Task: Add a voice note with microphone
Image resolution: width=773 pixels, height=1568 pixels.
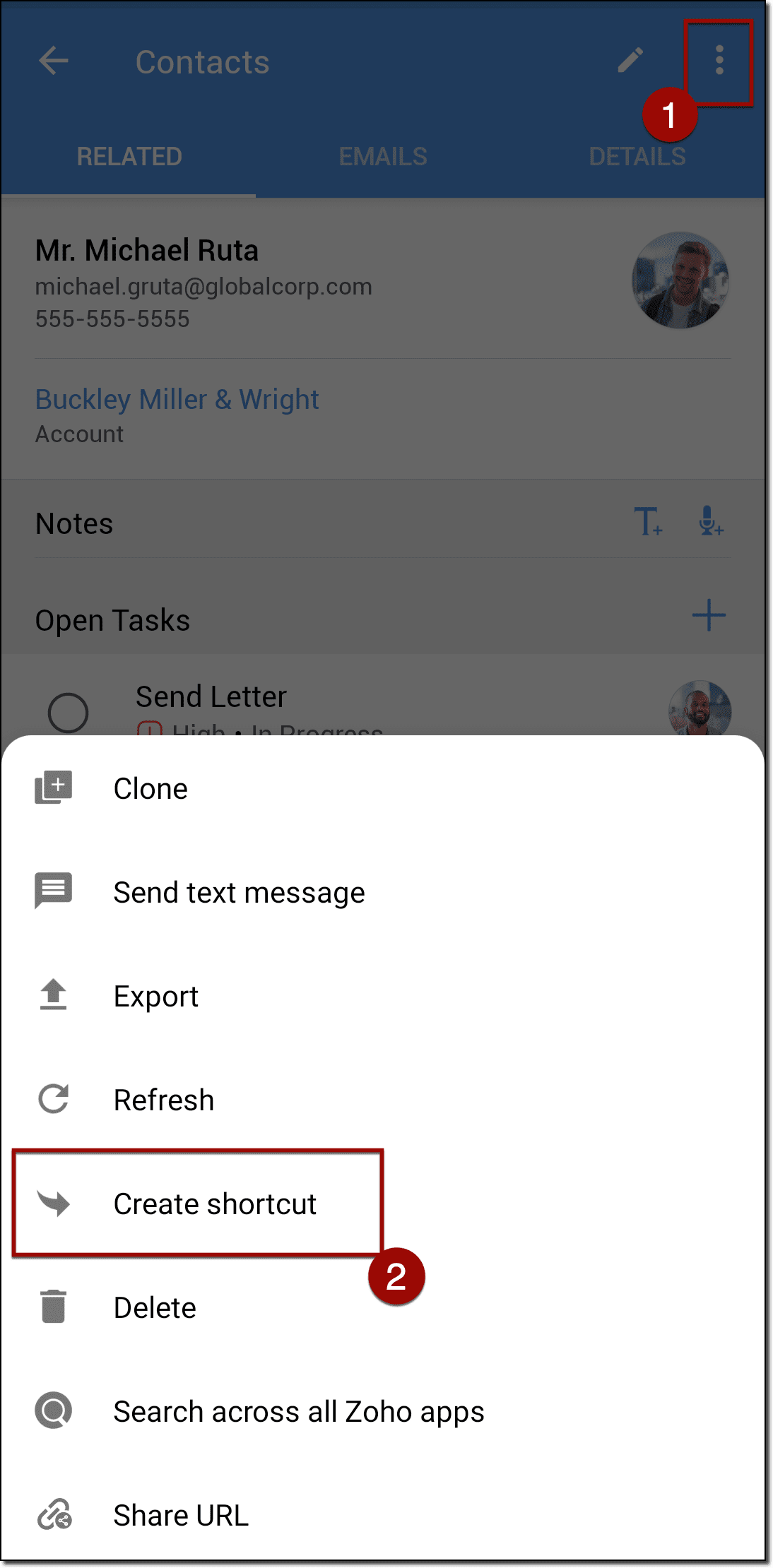Action: click(709, 522)
